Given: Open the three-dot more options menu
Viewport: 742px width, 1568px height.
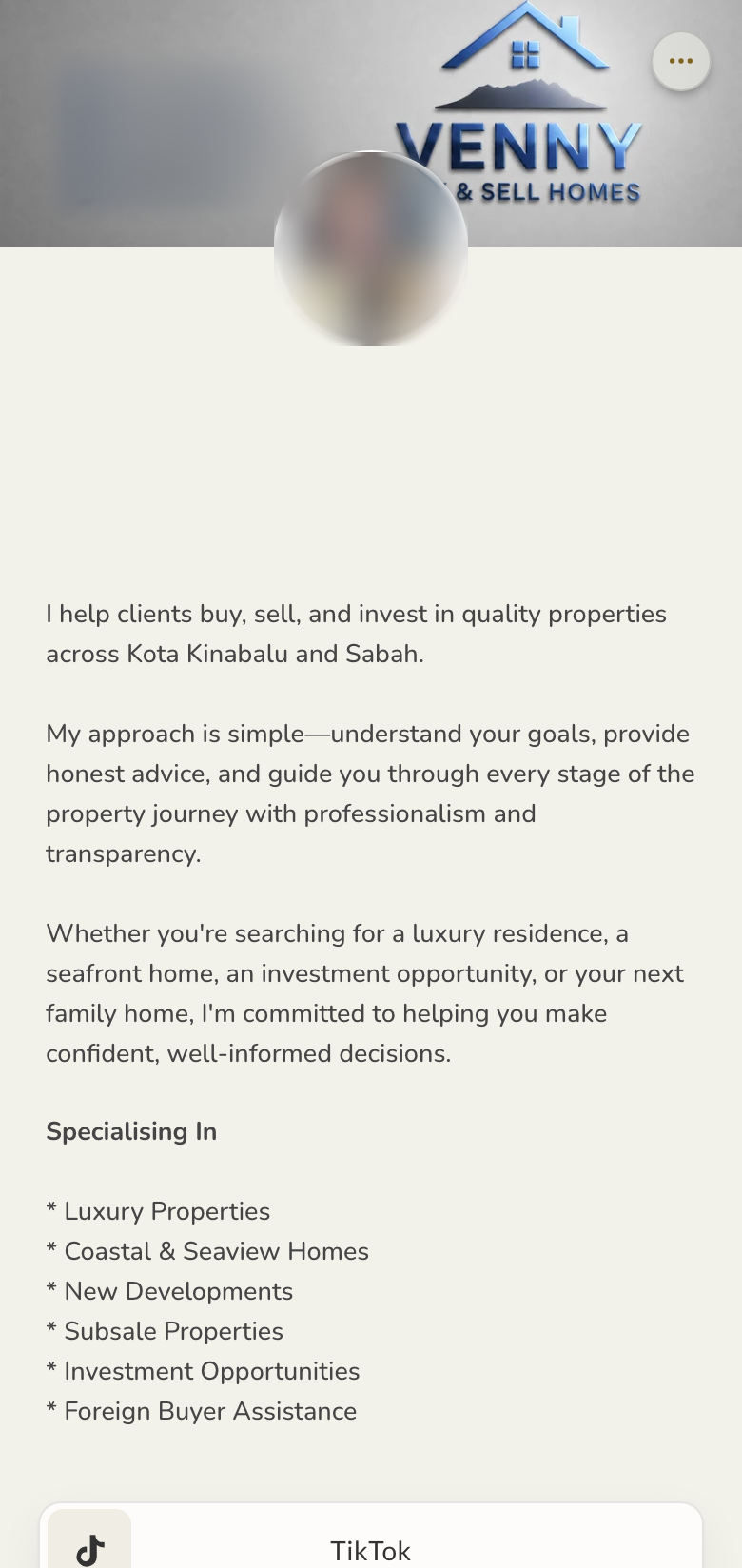Looking at the screenshot, I should 681,62.
